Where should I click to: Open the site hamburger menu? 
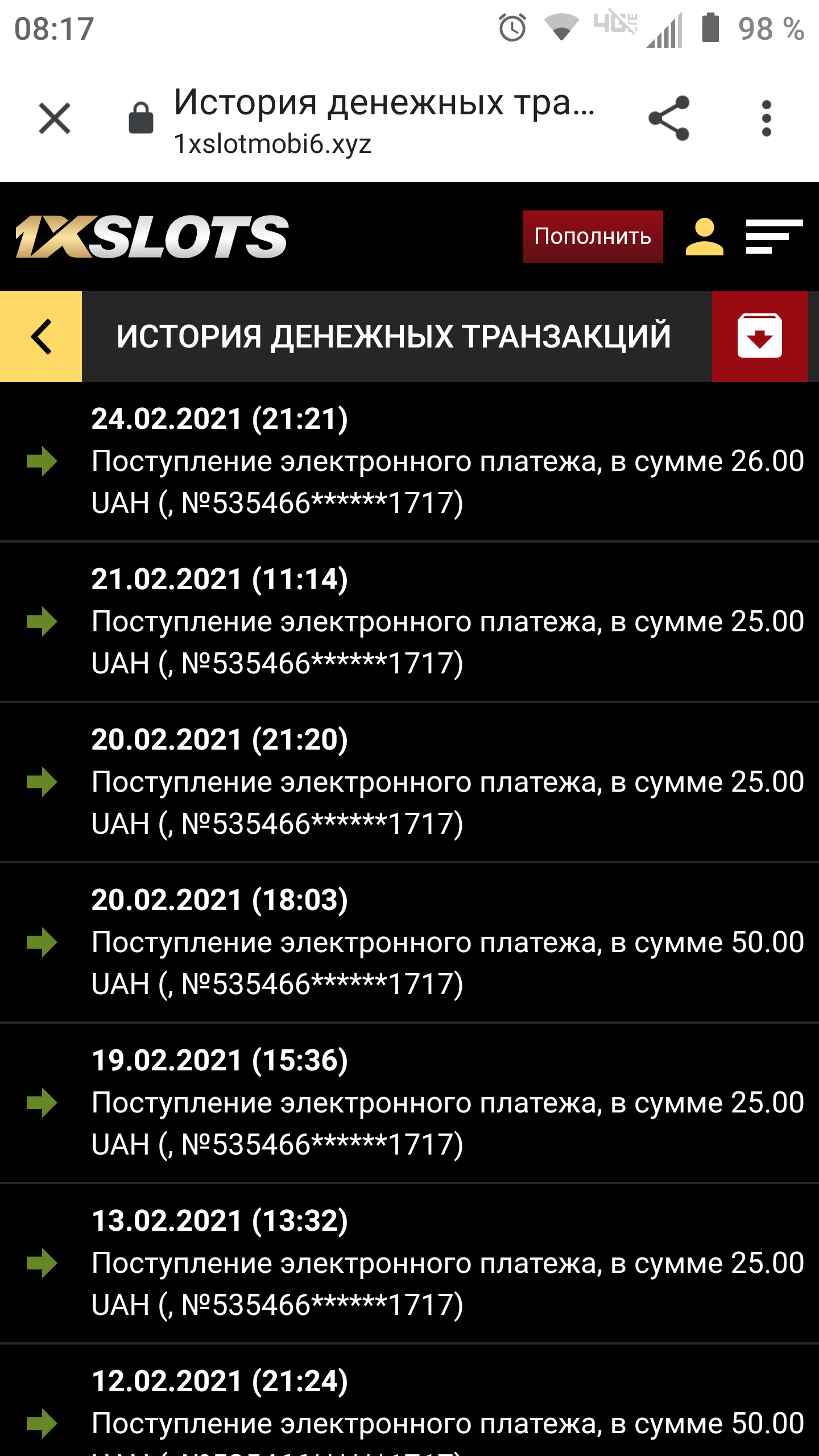point(774,237)
